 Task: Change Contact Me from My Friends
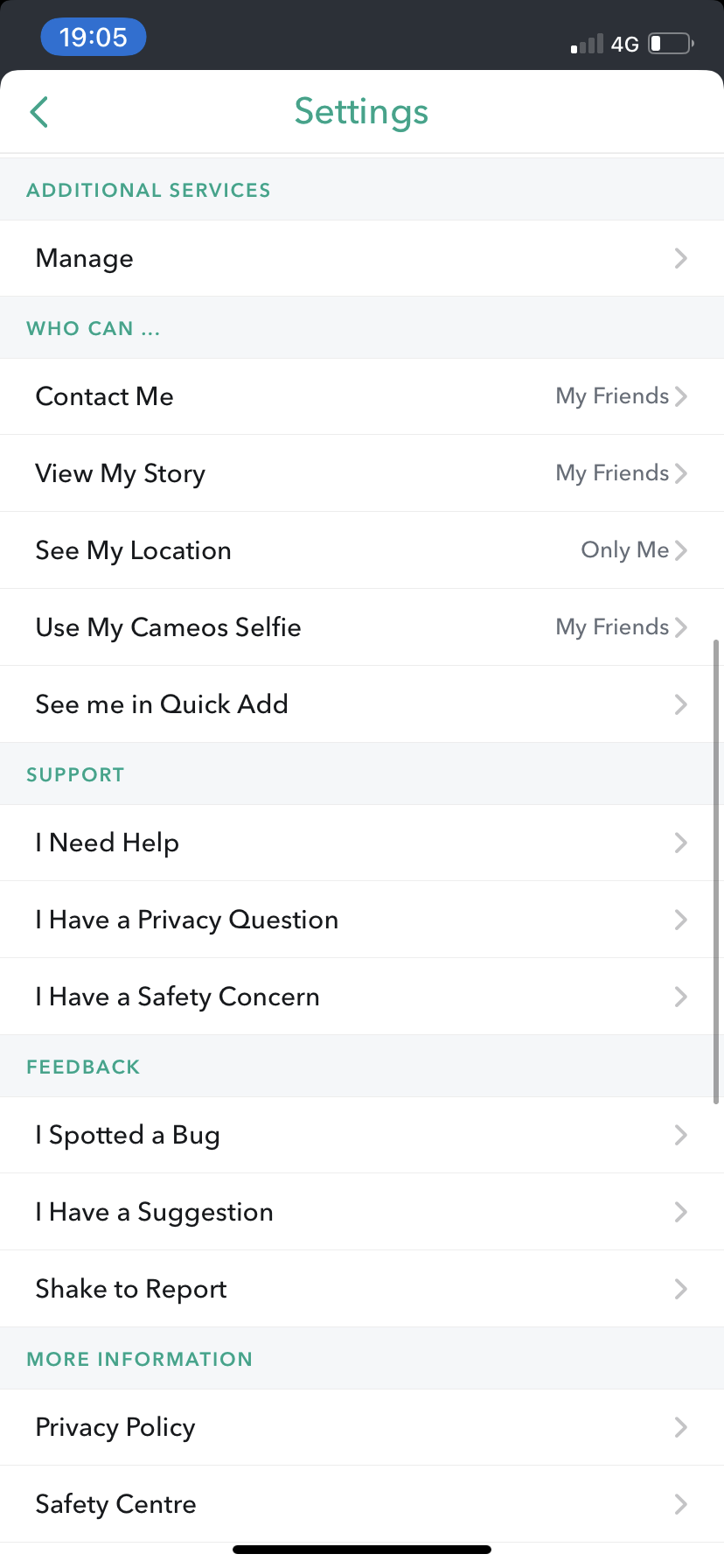(x=612, y=395)
